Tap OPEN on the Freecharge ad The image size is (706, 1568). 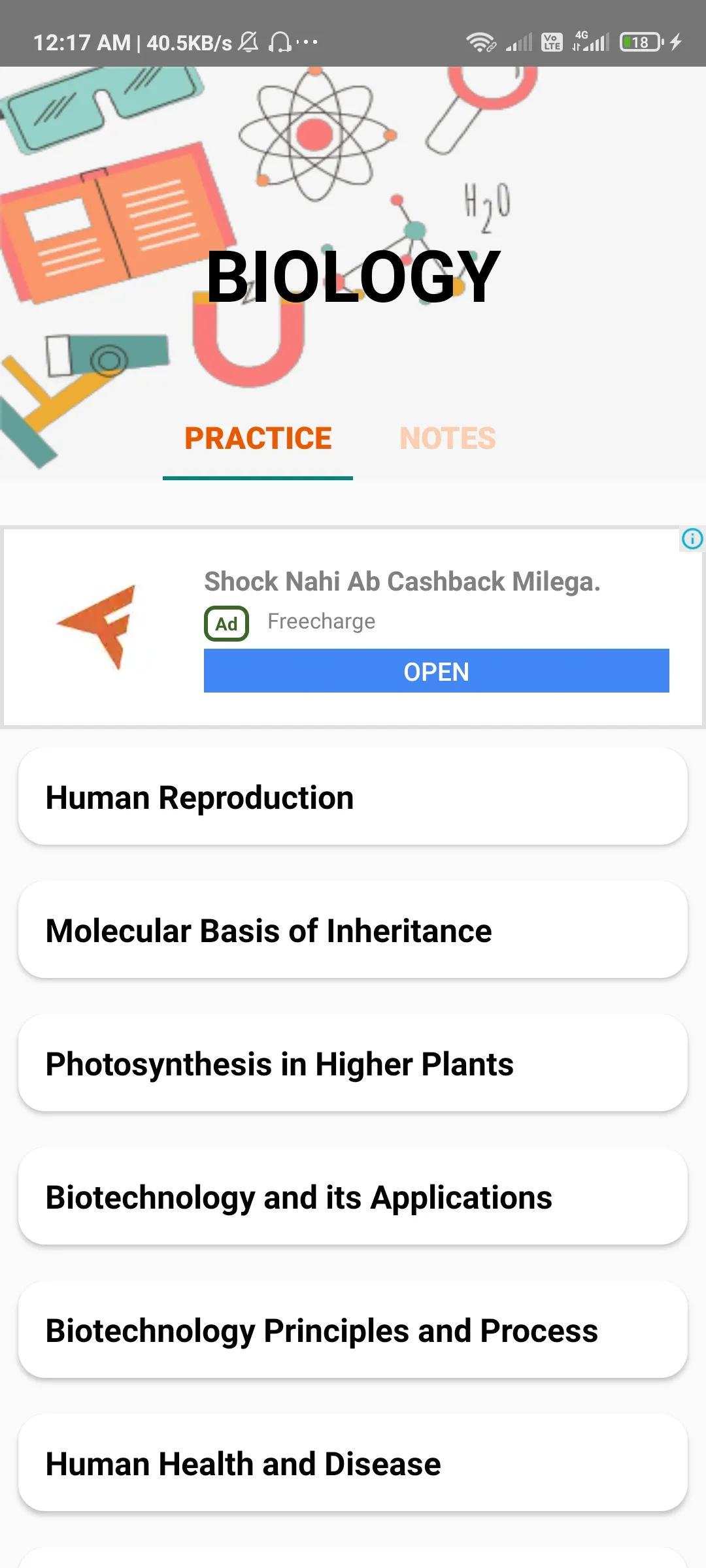[x=435, y=671]
